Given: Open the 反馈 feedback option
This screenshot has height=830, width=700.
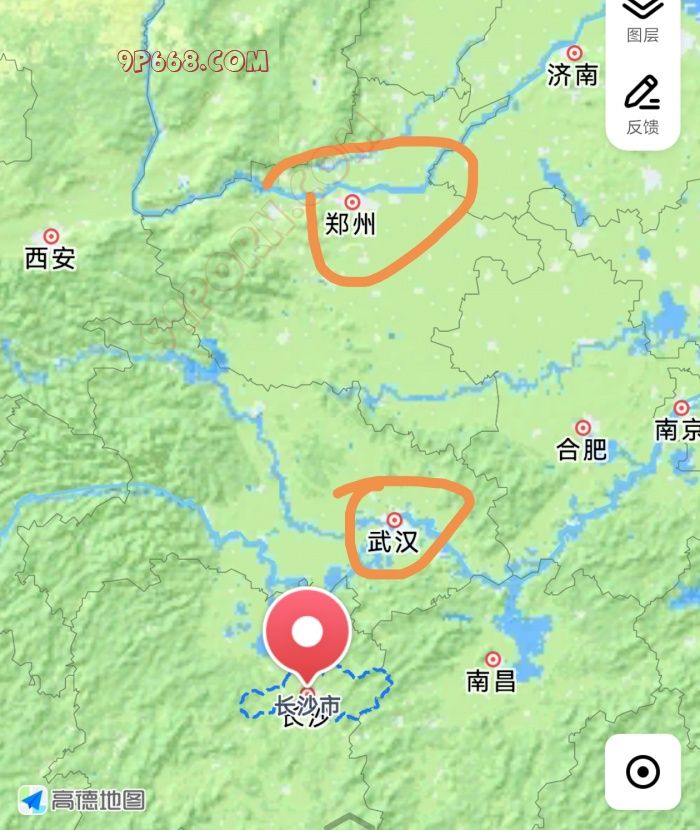Looking at the screenshot, I should tap(642, 103).
